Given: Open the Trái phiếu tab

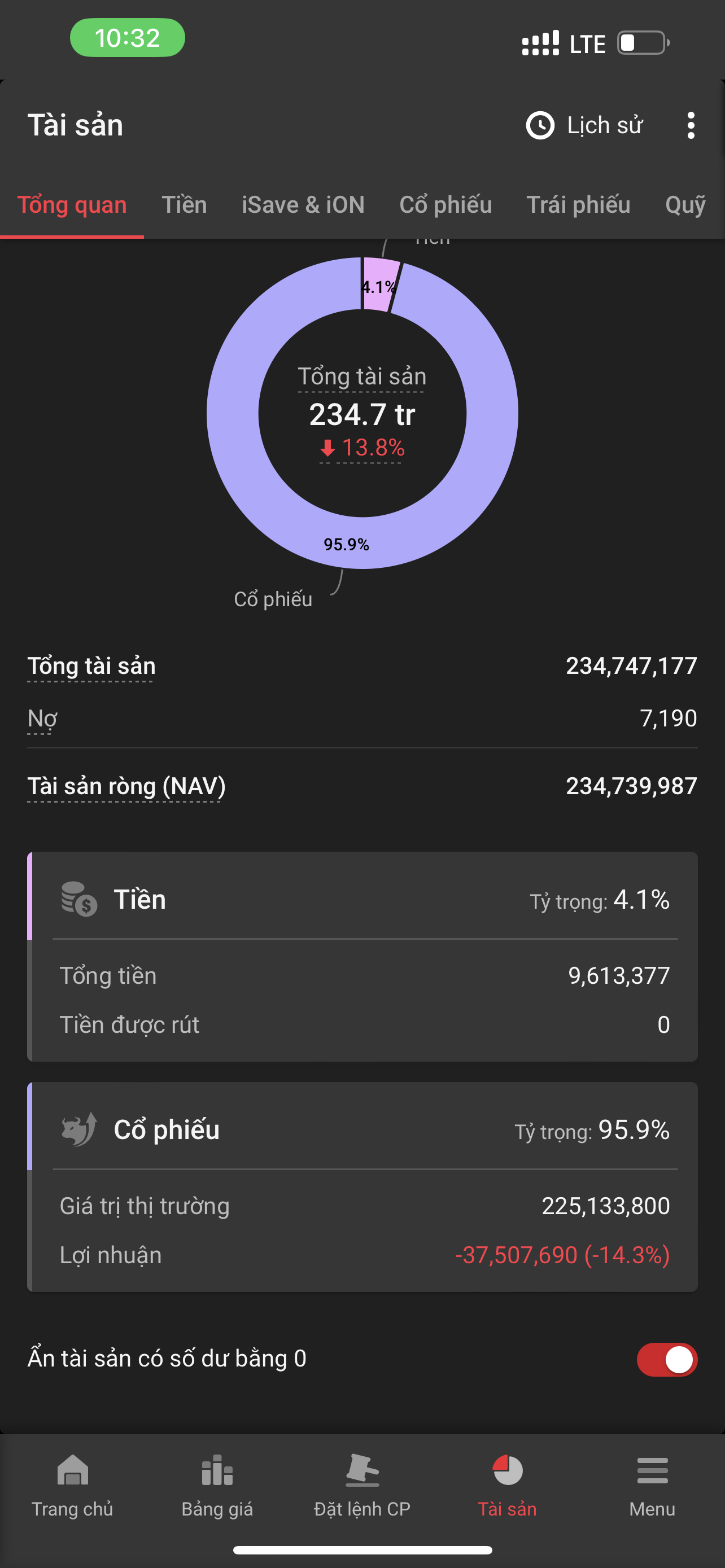Looking at the screenshot, I should click(578, 204).
